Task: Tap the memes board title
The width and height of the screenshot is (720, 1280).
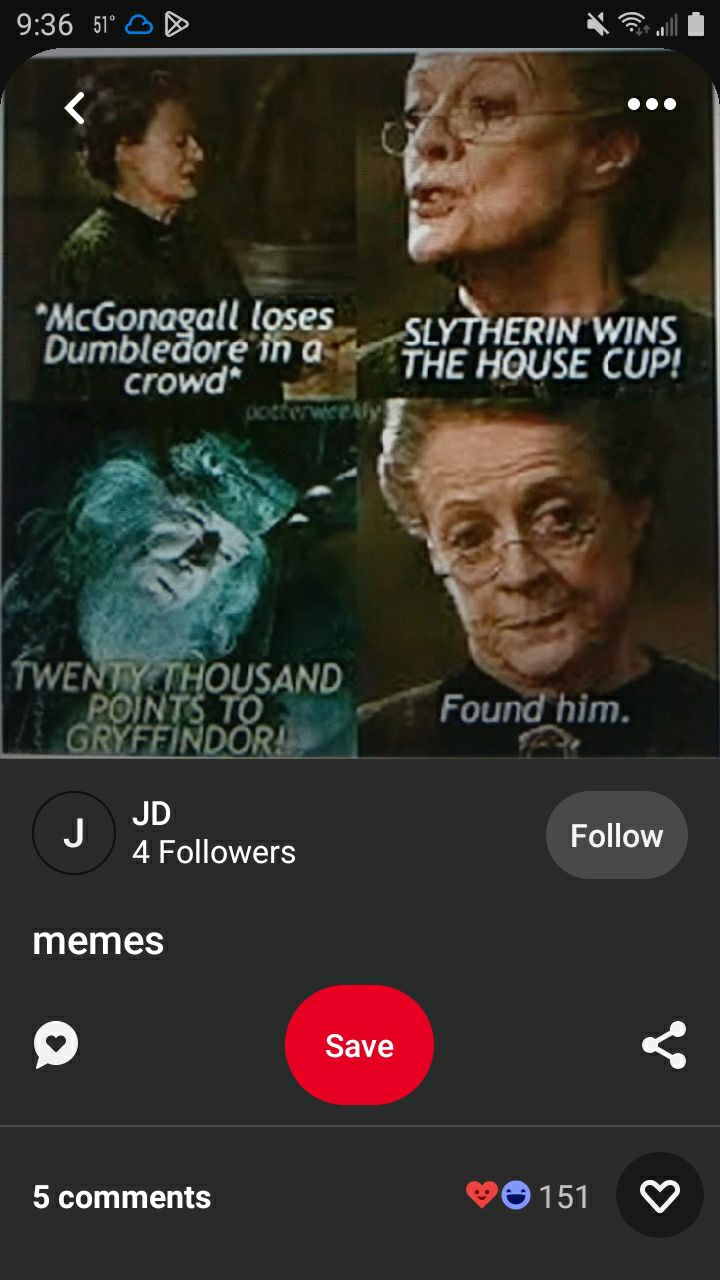Action: 97,940
